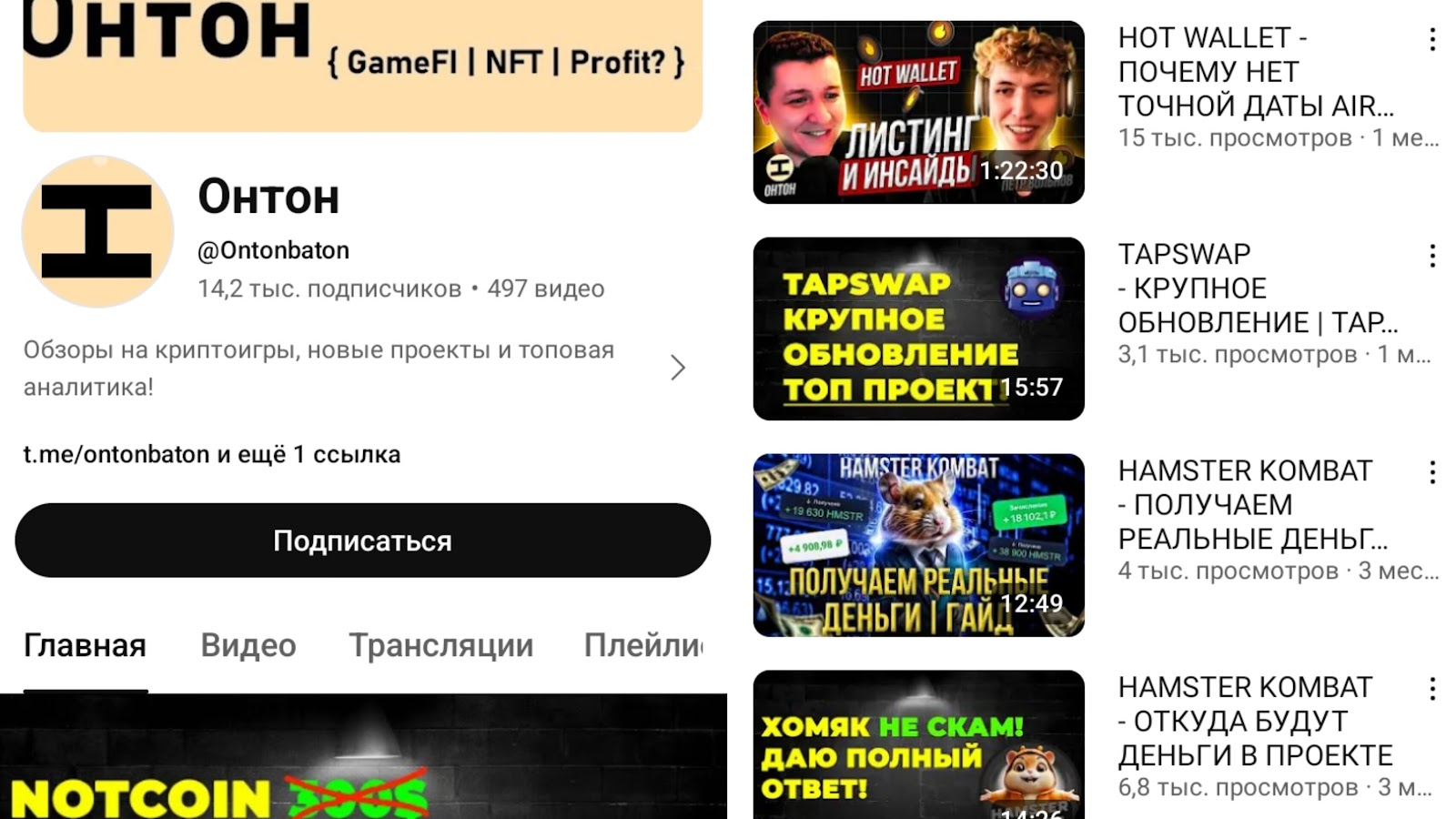Open overflow menu for TAPSWAP video
The image size is (1456, 819).
pyautogui.click(x=1432, y=256)
